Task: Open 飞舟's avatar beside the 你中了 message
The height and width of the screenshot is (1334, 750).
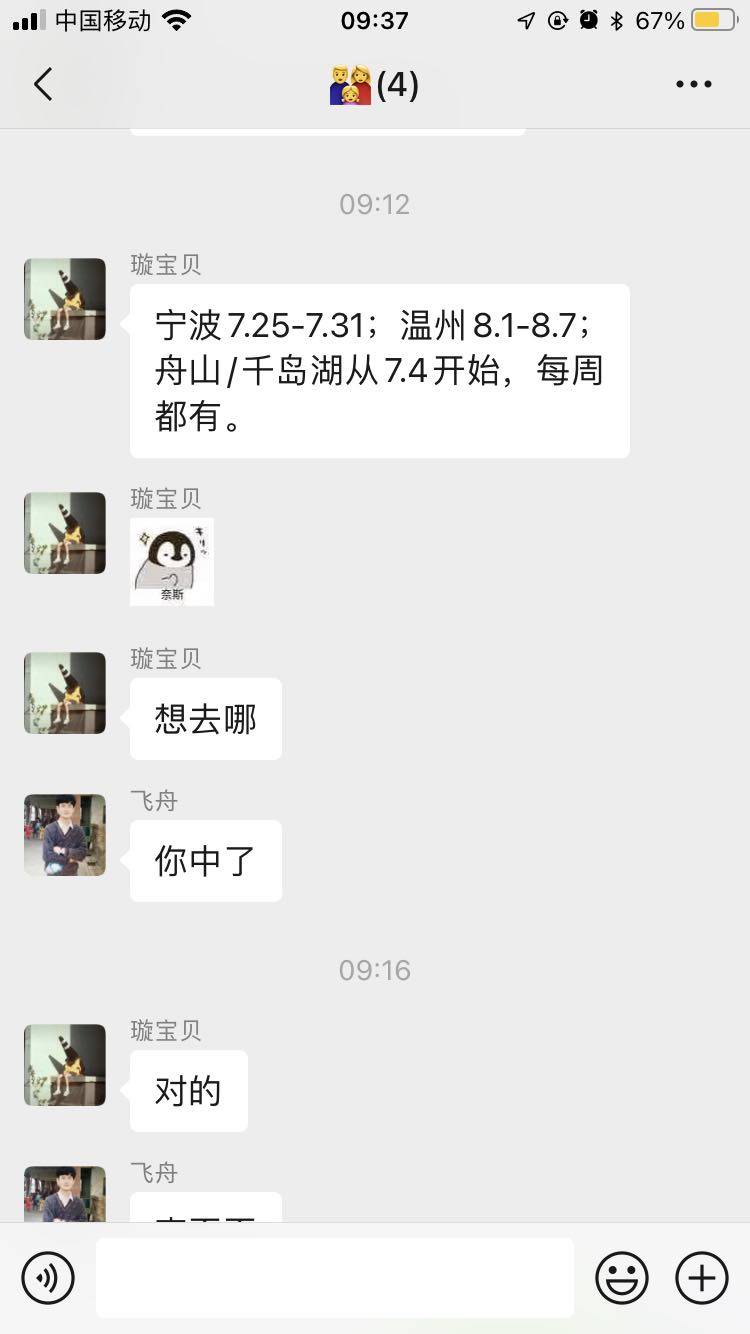Action: point(65,835)
